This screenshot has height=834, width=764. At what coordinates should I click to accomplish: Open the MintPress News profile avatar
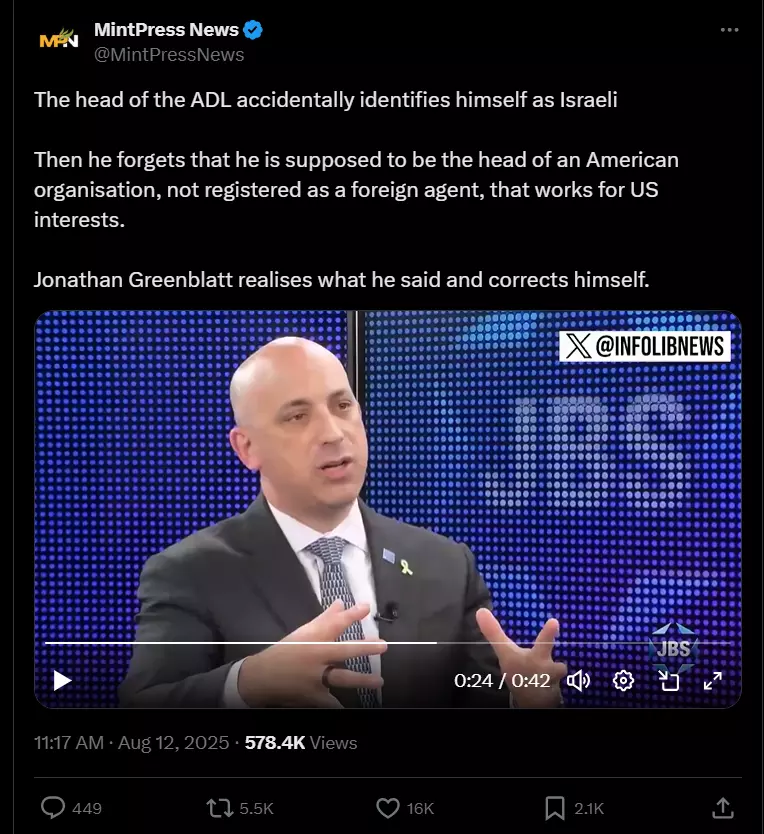[59, 40]
